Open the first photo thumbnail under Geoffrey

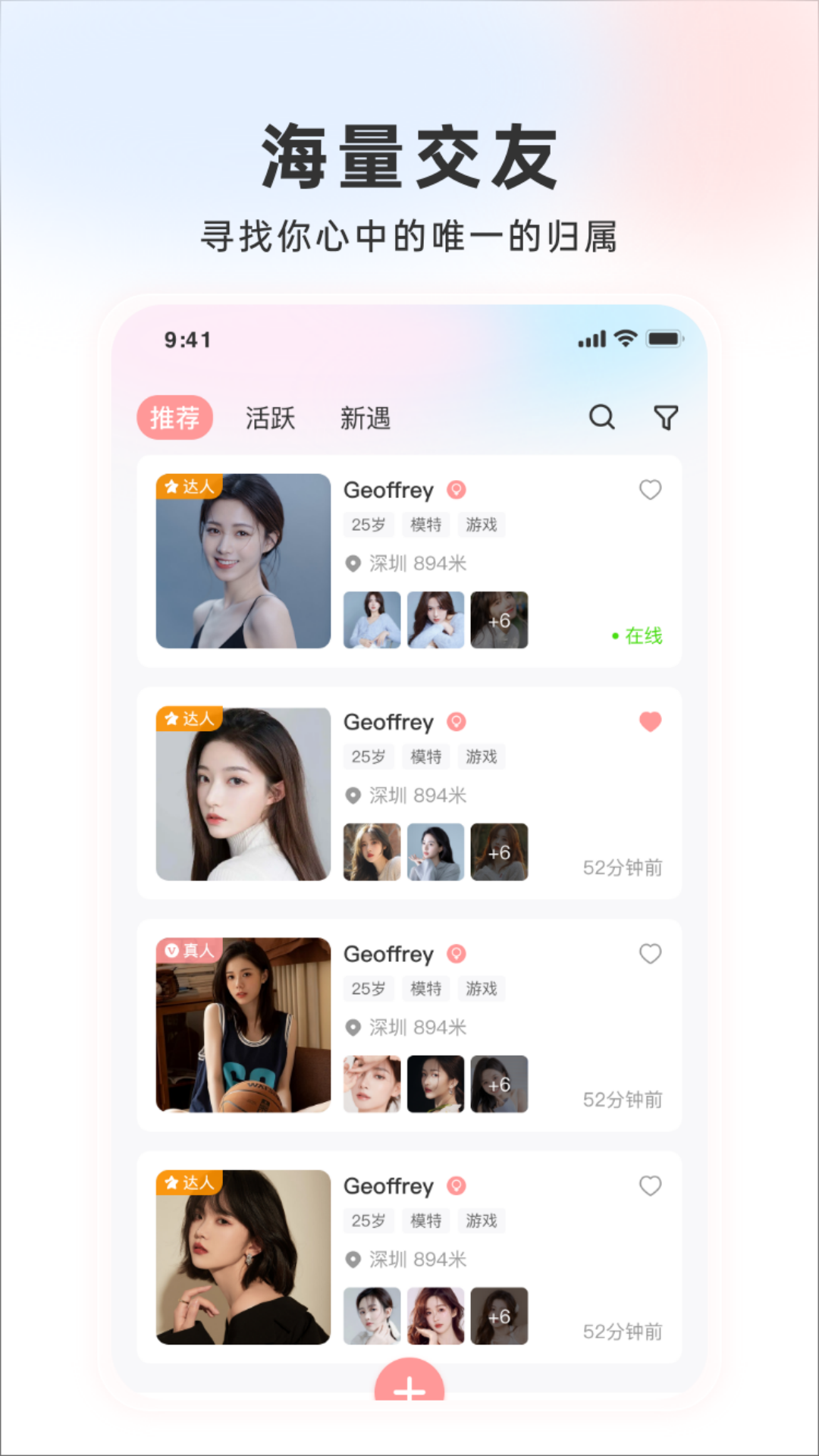tap(372, 620)
